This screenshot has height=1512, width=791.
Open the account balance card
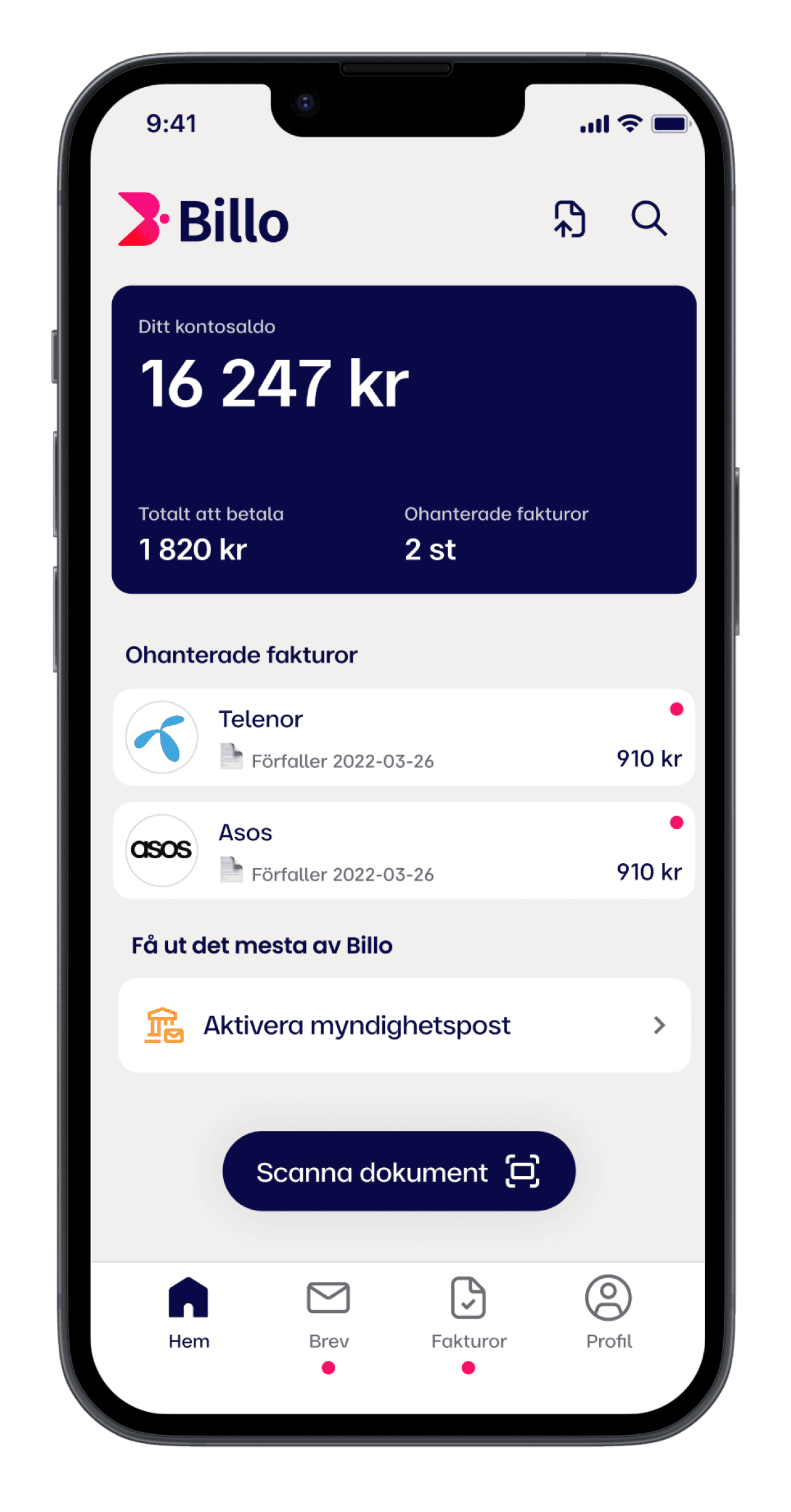tap(404, 439)
